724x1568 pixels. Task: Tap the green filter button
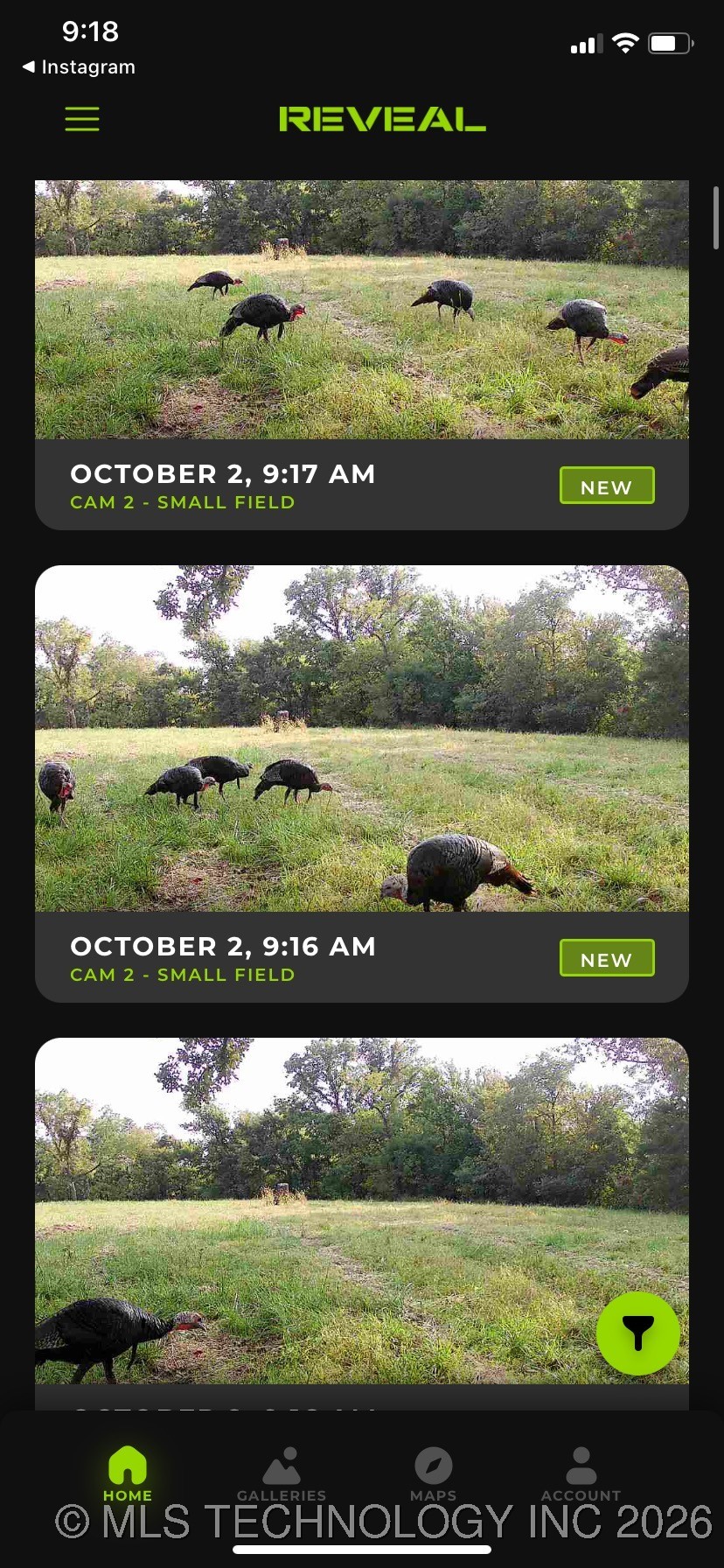[x=637, y=1333]
